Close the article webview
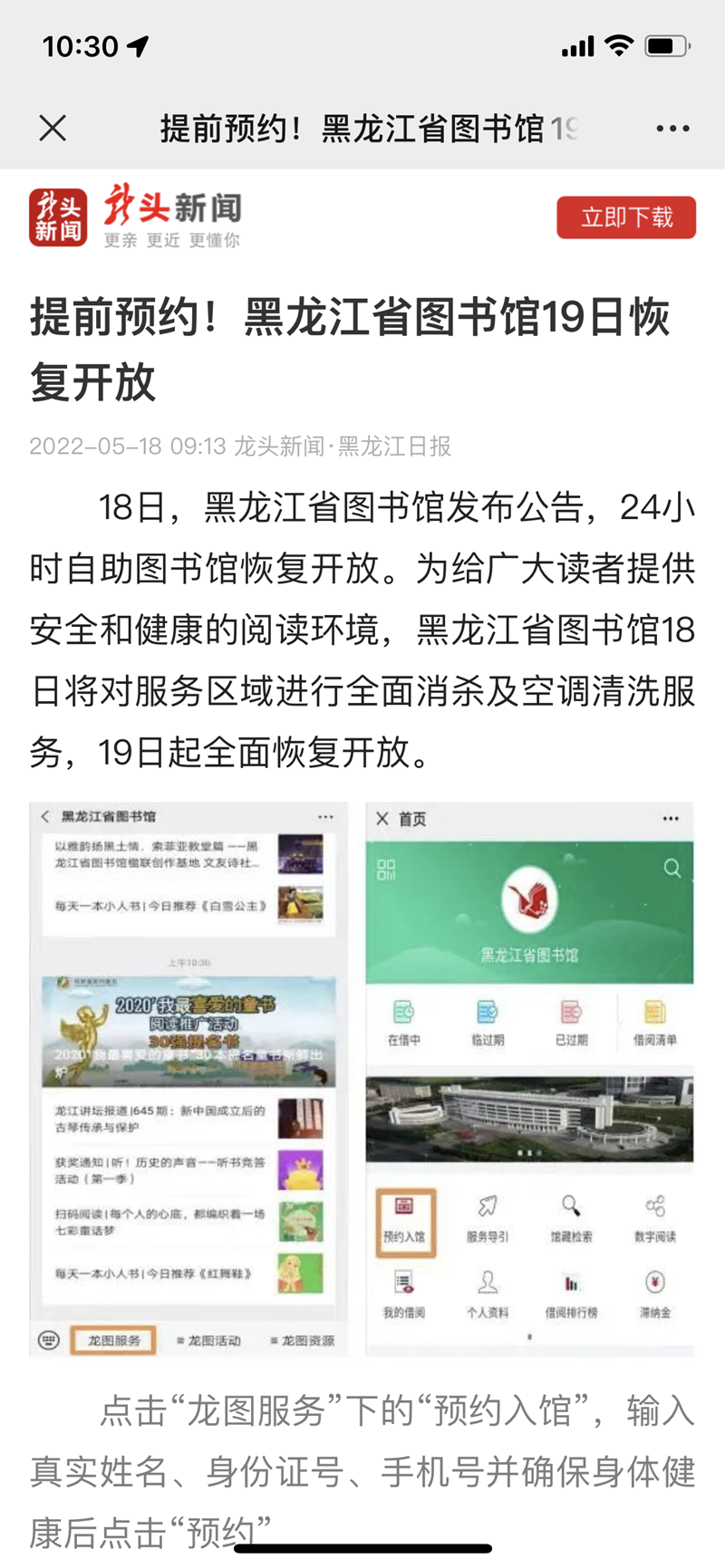This screenshot has width=725, height=1568. 53,128
